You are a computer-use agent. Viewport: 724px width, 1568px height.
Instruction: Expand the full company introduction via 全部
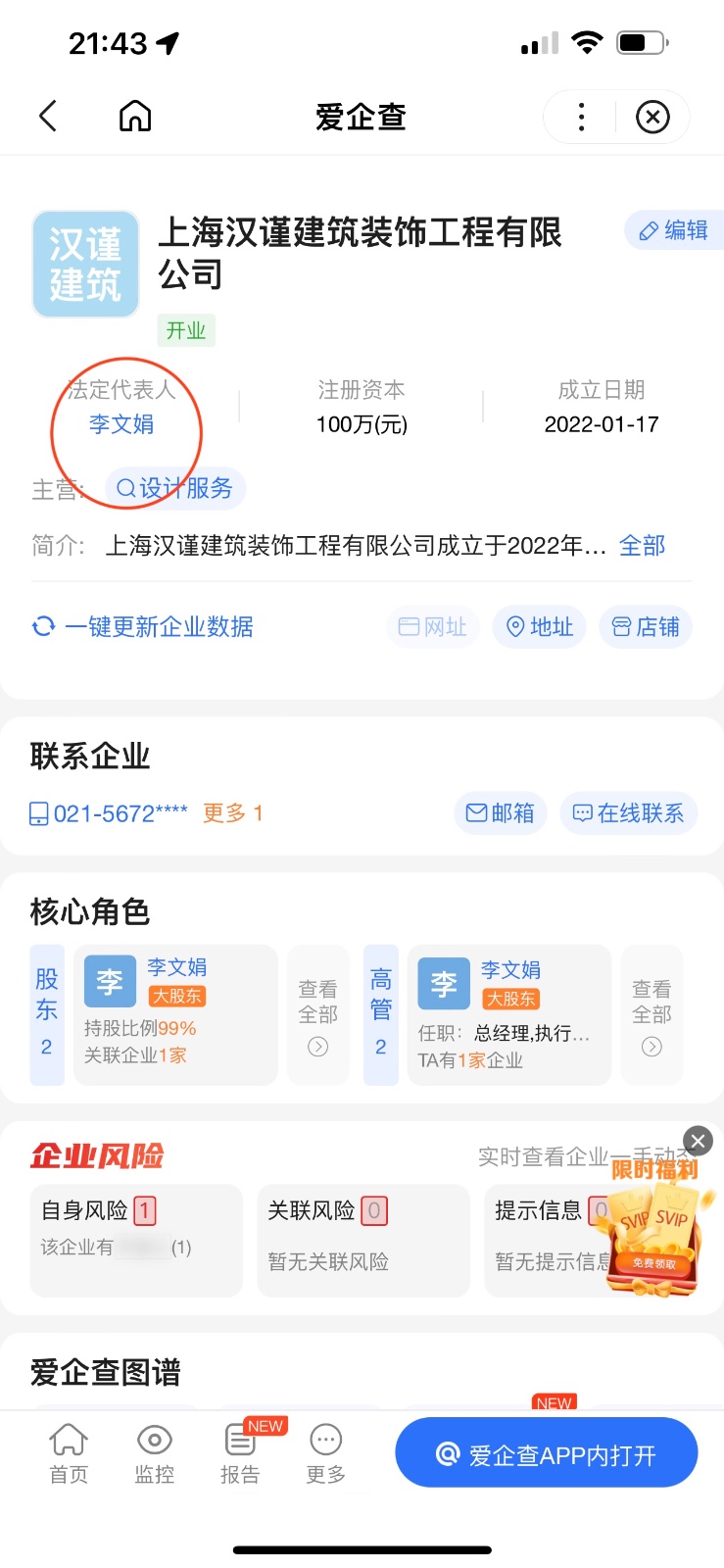pyautogui.click(x=642, y=545)
